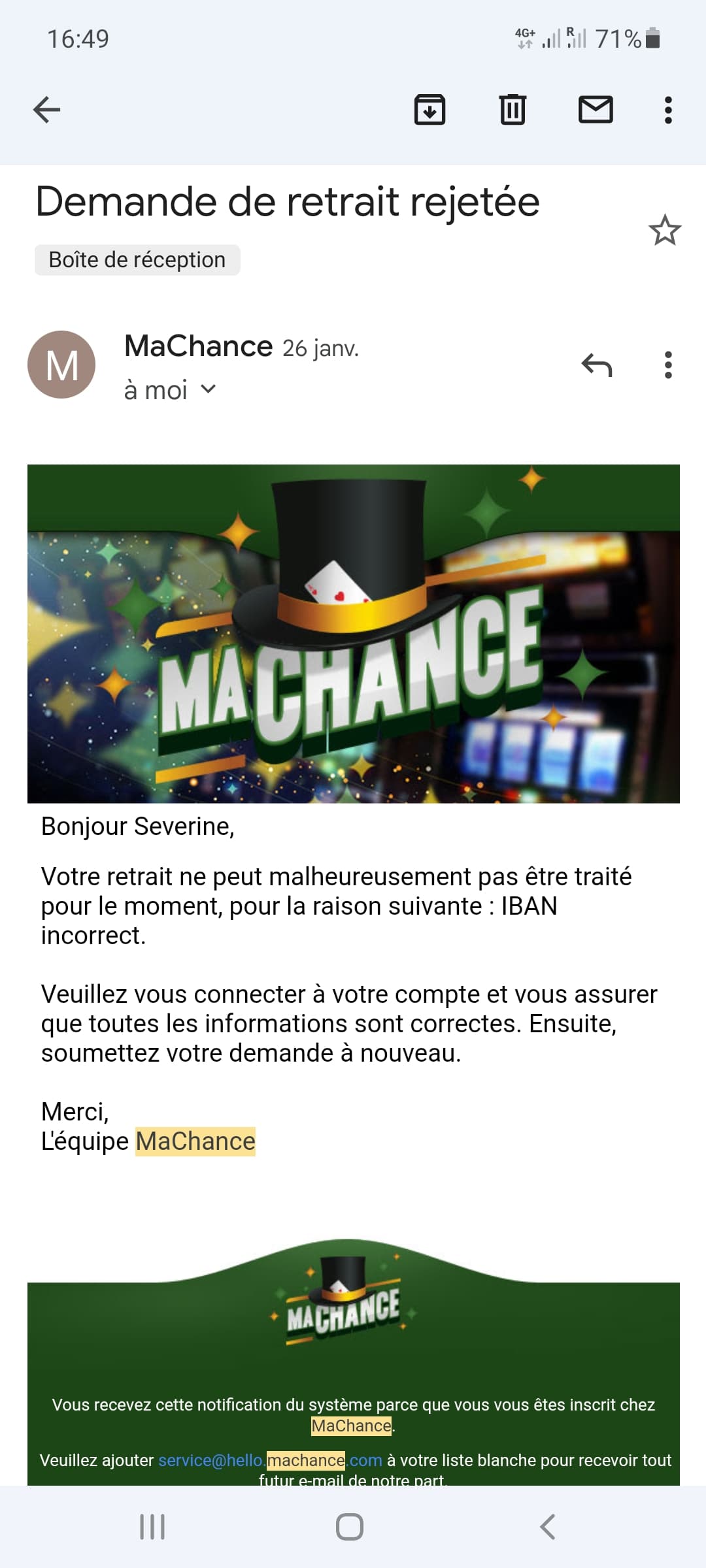Tap the Boîte de réception label chip
Viewport: 706px width, 1568px height.
(x=137, y=260)
